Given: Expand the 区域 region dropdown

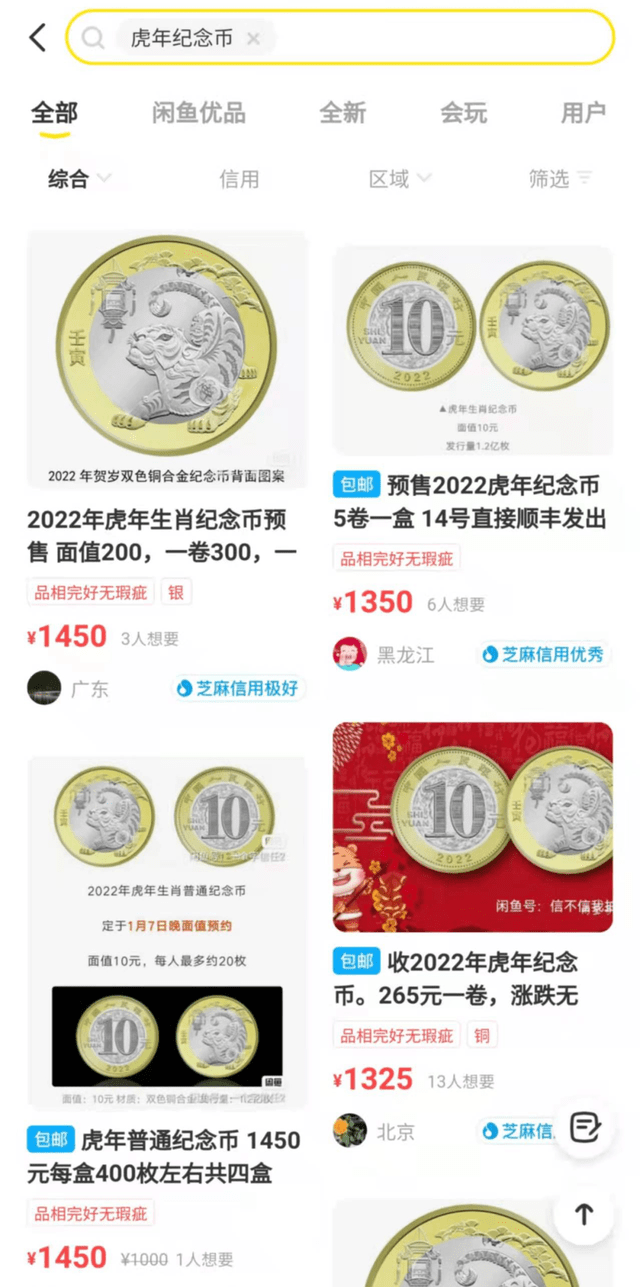Looking at the screenshot, I should pos(399,179).
